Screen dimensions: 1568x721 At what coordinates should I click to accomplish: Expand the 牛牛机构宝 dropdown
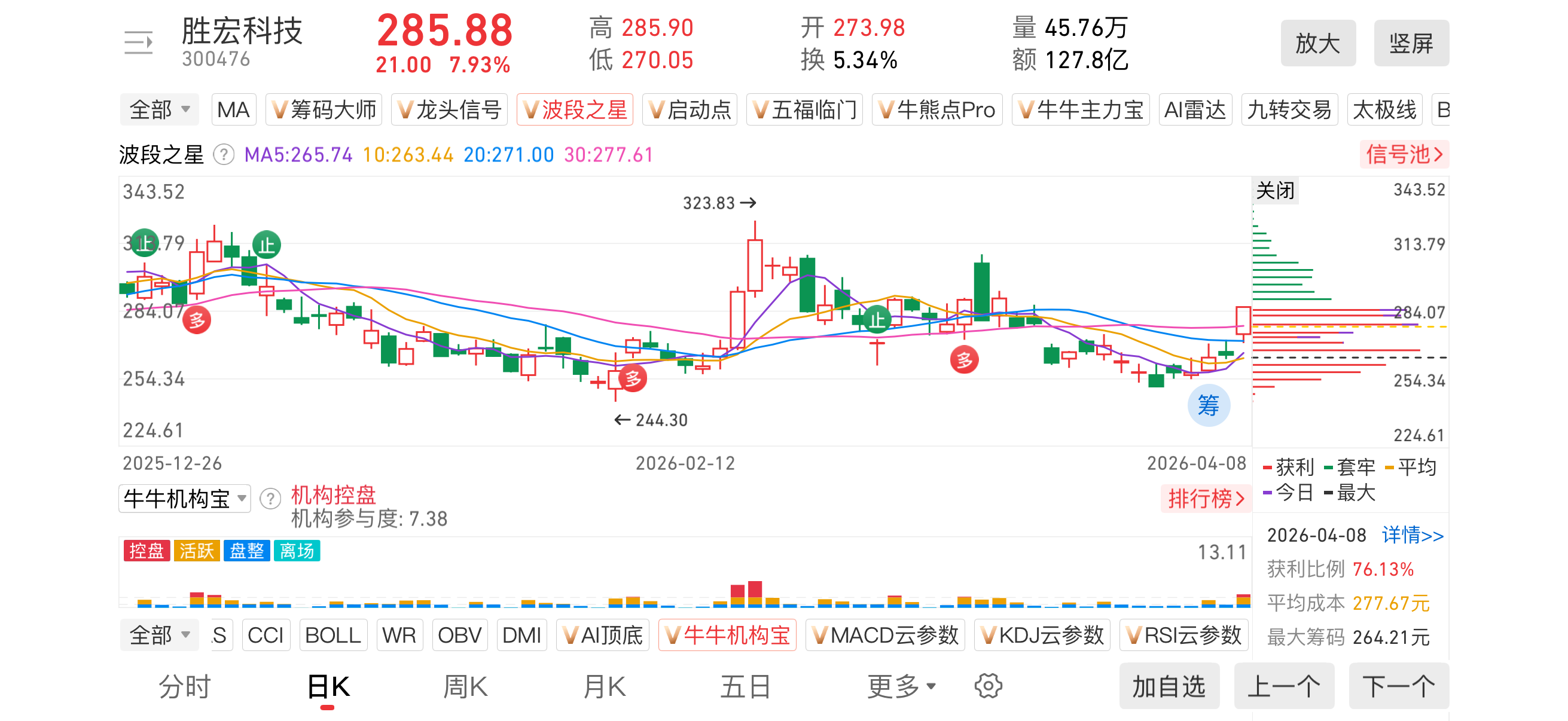coord(184,499)
